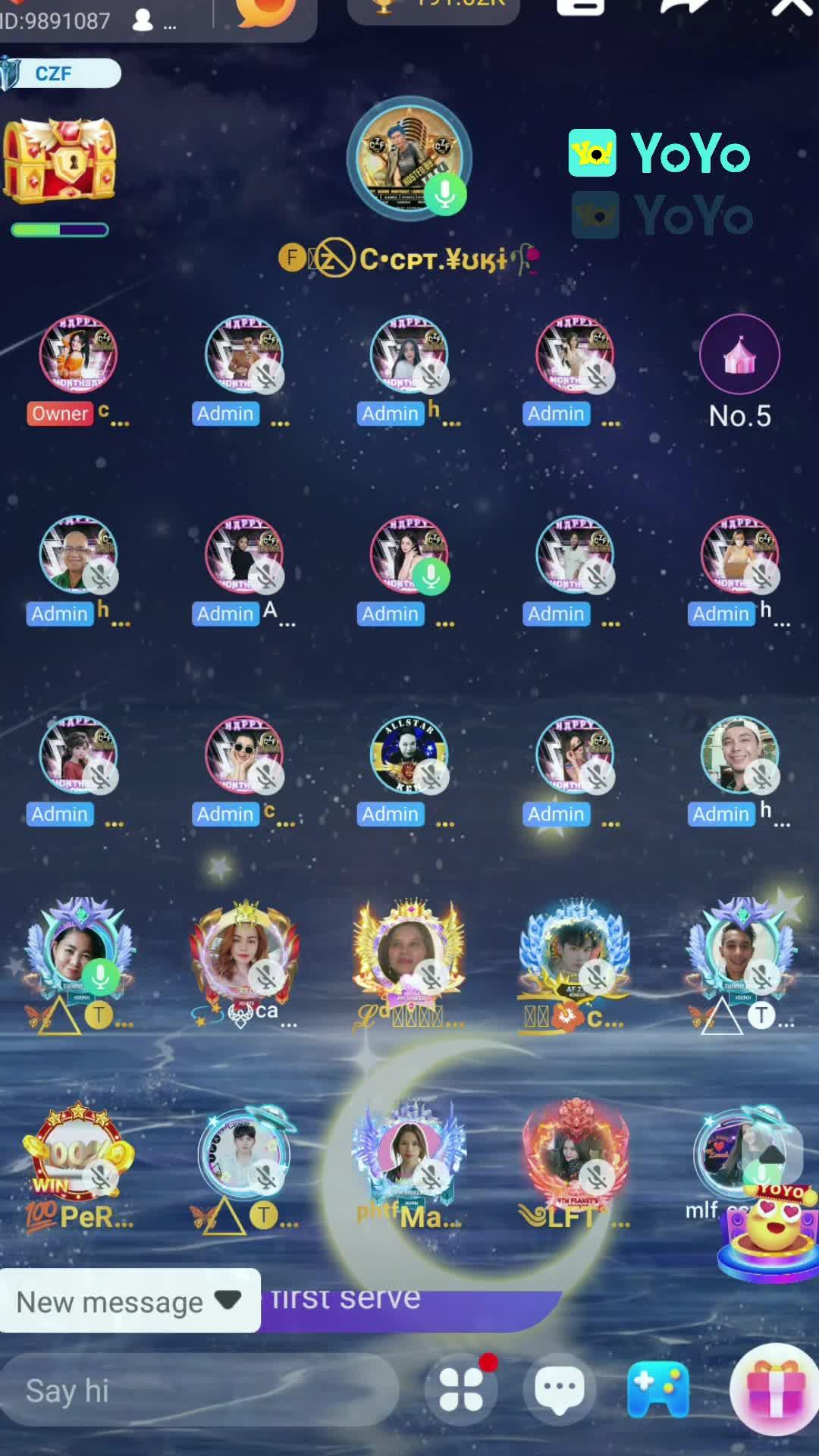
Task: Open host C•CPT.Yuki's profile
Action: click(x=409, y=159)
